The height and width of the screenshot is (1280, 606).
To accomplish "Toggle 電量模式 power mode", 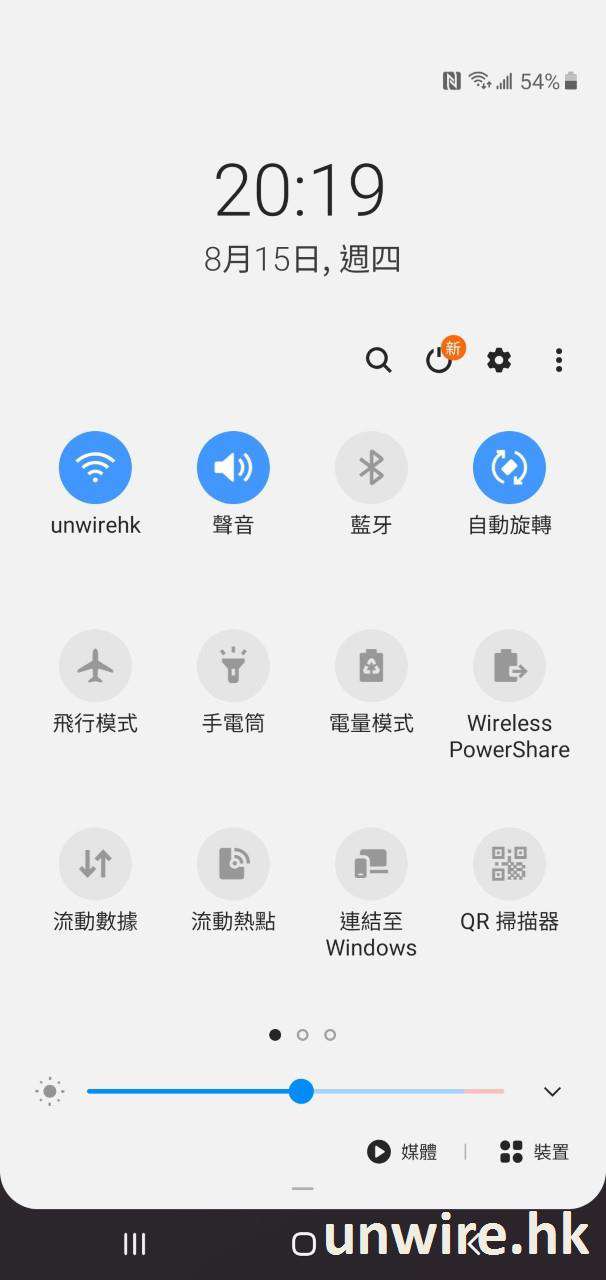I will click(x=371, y=665).
